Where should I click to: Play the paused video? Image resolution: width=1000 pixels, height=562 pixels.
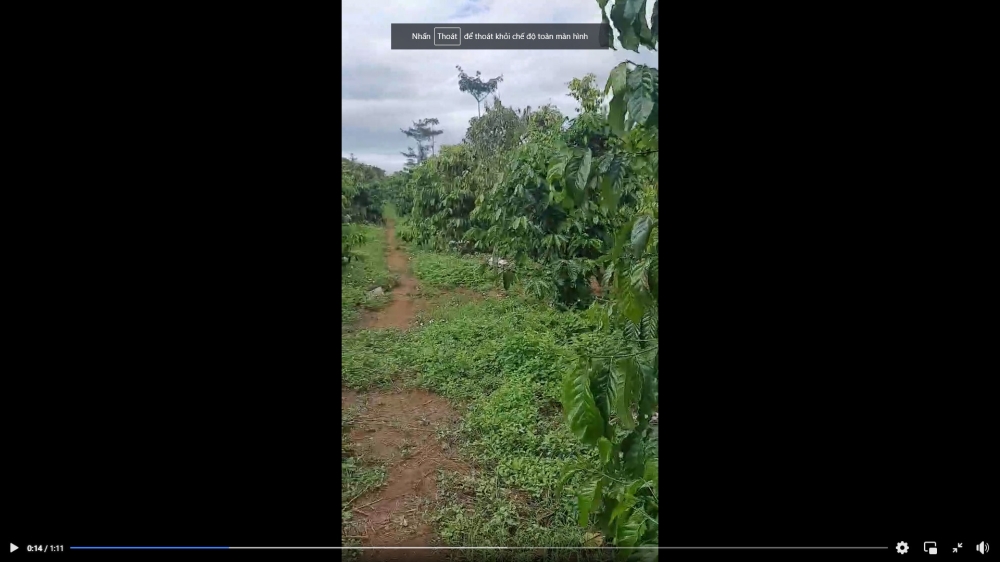point(14,548)
